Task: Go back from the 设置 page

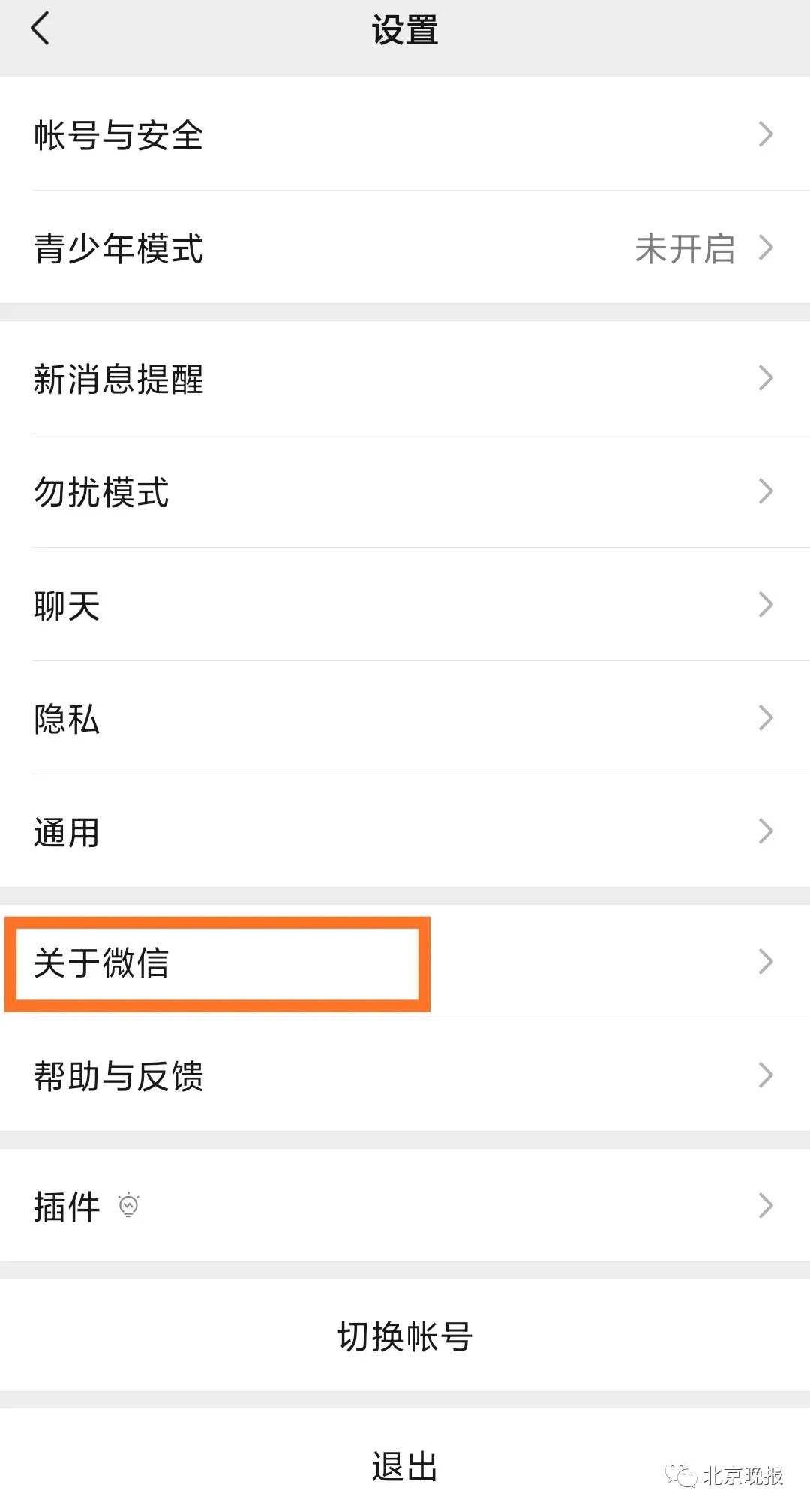Action: (40, 30)
